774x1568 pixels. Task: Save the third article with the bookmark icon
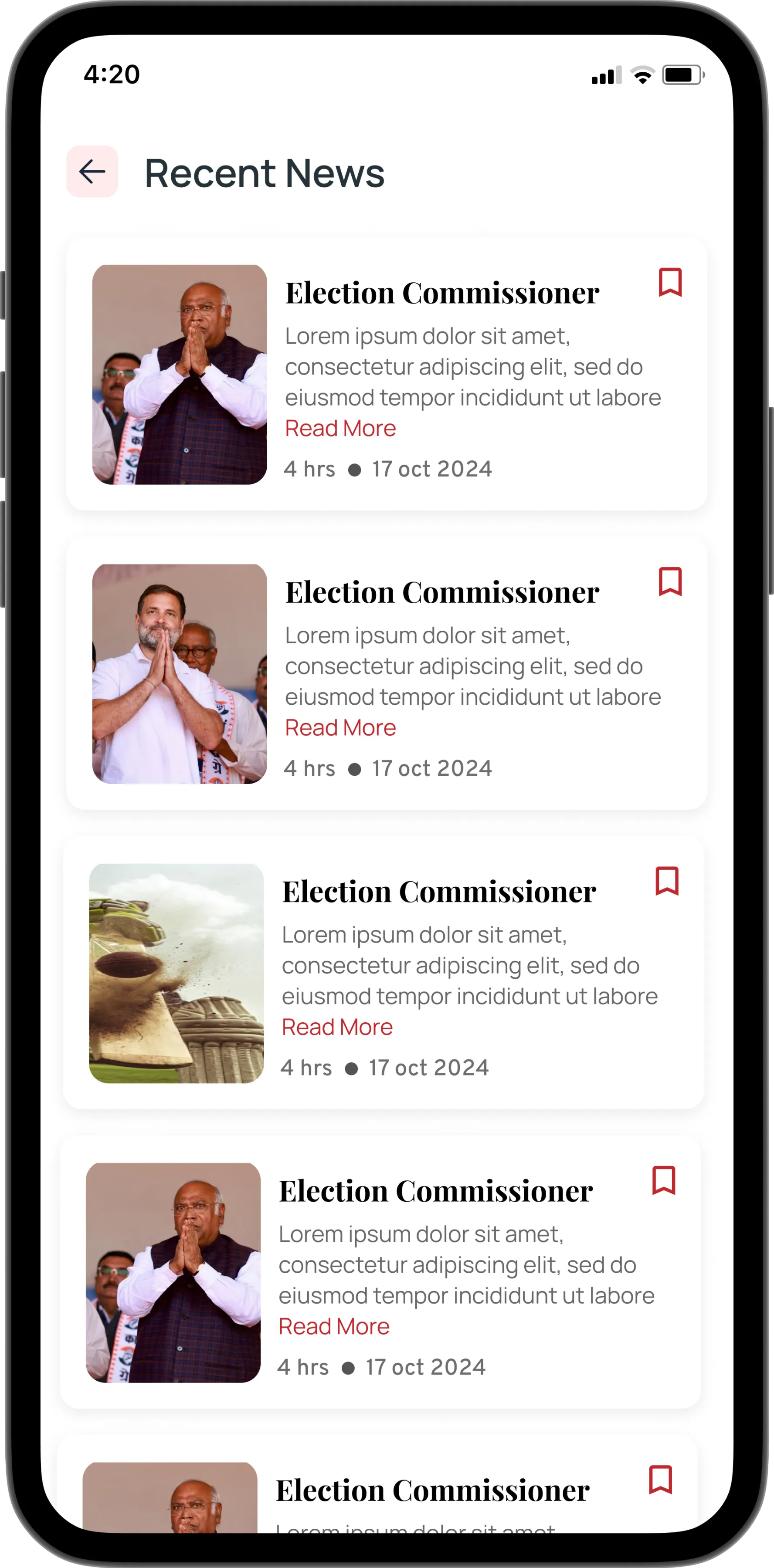coord(667,882)
